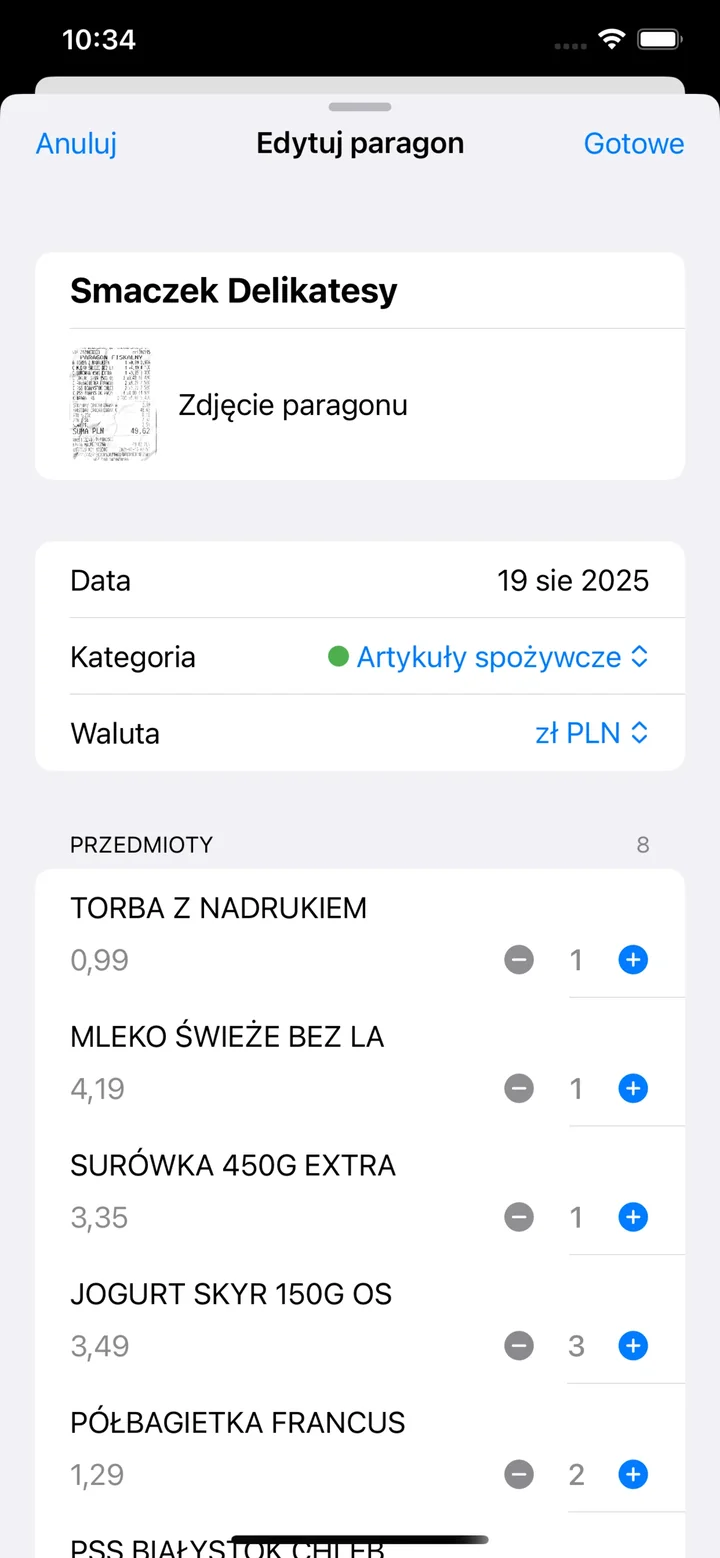Remove one TORBA Z NADRUKIEM
This screenshot has height=1558, width=720.
518,959
